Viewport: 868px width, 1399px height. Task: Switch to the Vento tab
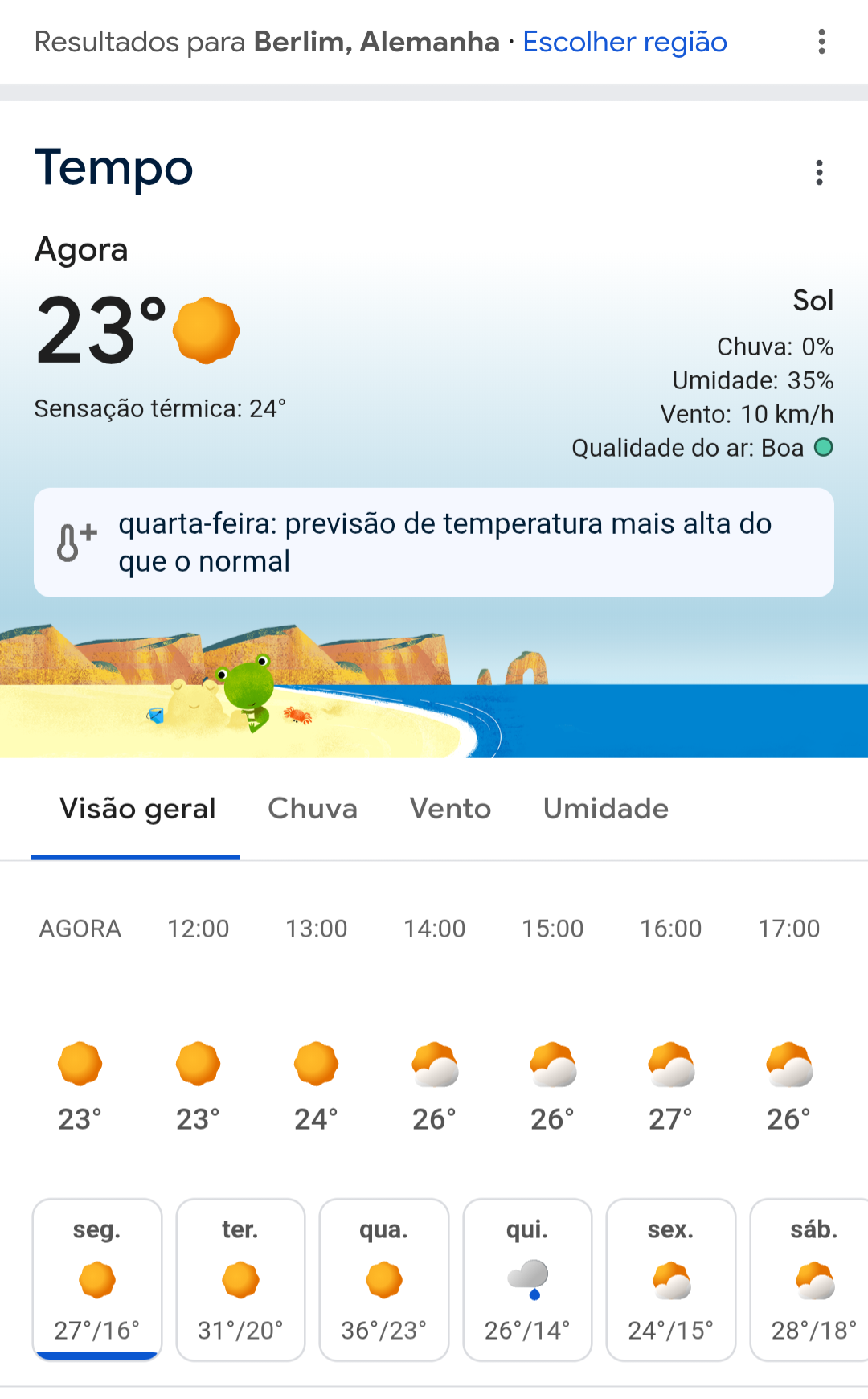tap(450, 809)
